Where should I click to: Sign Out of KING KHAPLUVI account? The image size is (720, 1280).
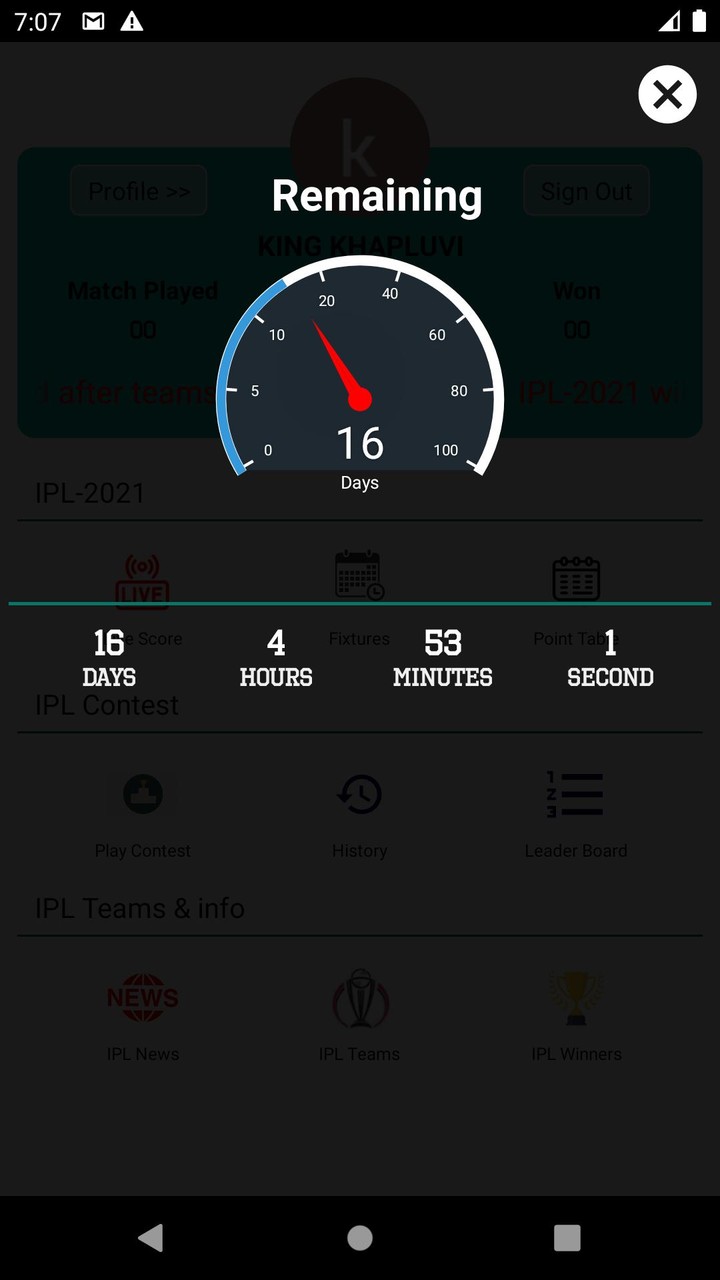coord(586,190)
